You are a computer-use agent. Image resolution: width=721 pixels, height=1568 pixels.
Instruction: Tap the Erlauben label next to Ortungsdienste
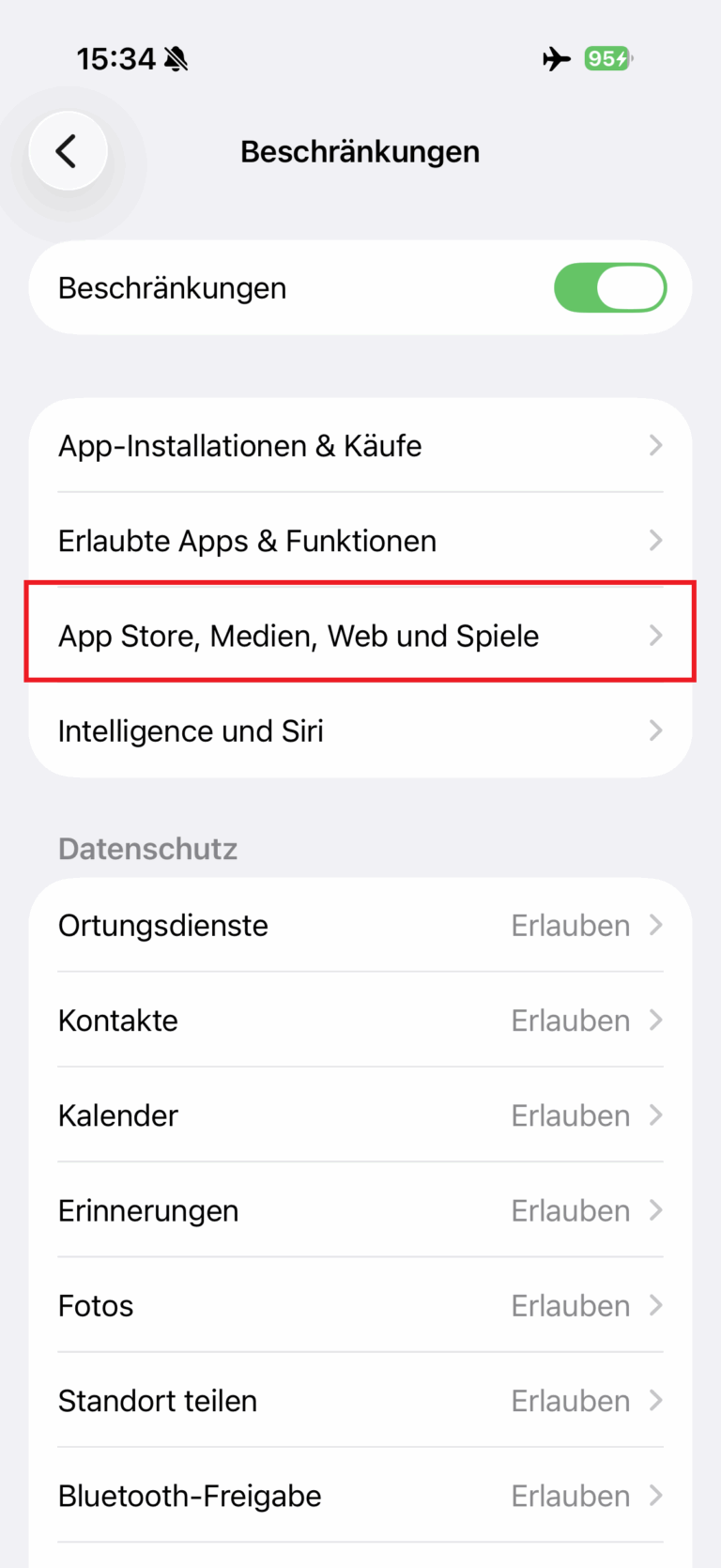click(570, 925)
